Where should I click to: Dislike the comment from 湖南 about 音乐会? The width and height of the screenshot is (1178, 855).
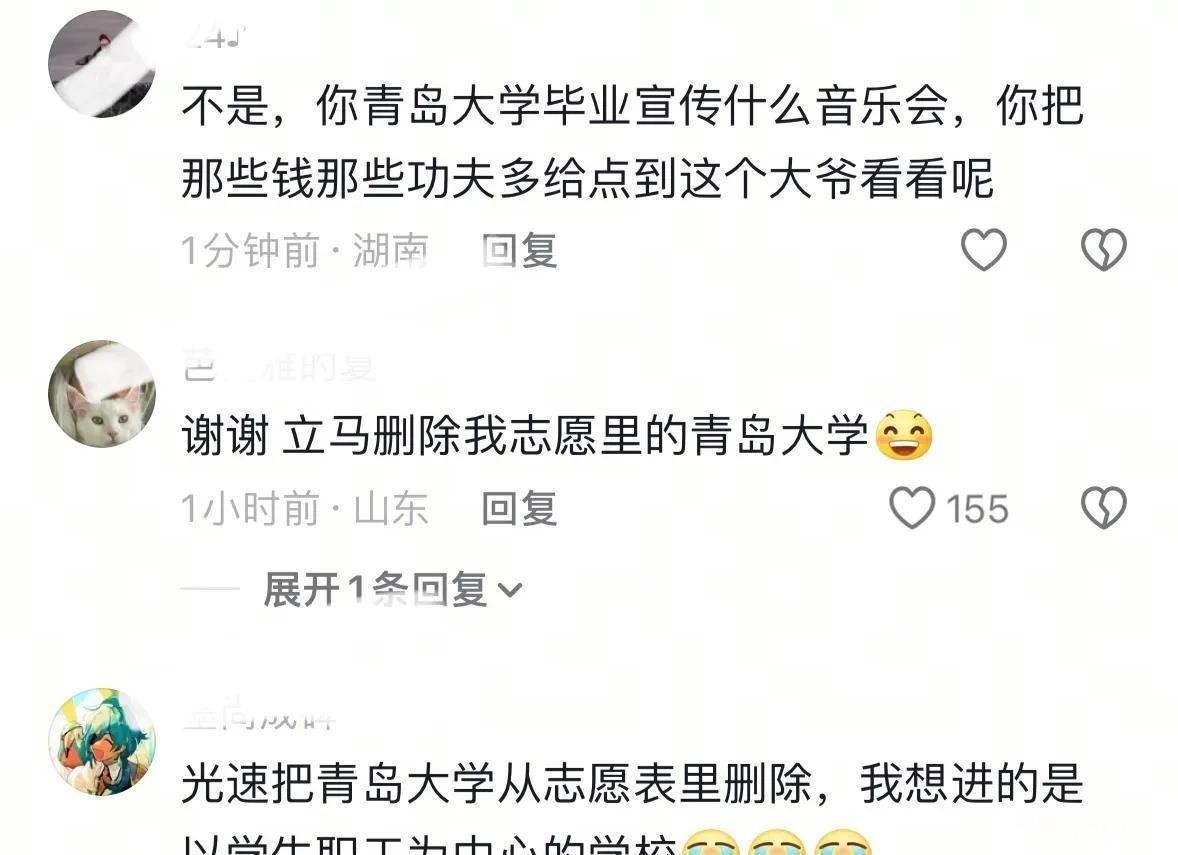tap(1104, 250)
